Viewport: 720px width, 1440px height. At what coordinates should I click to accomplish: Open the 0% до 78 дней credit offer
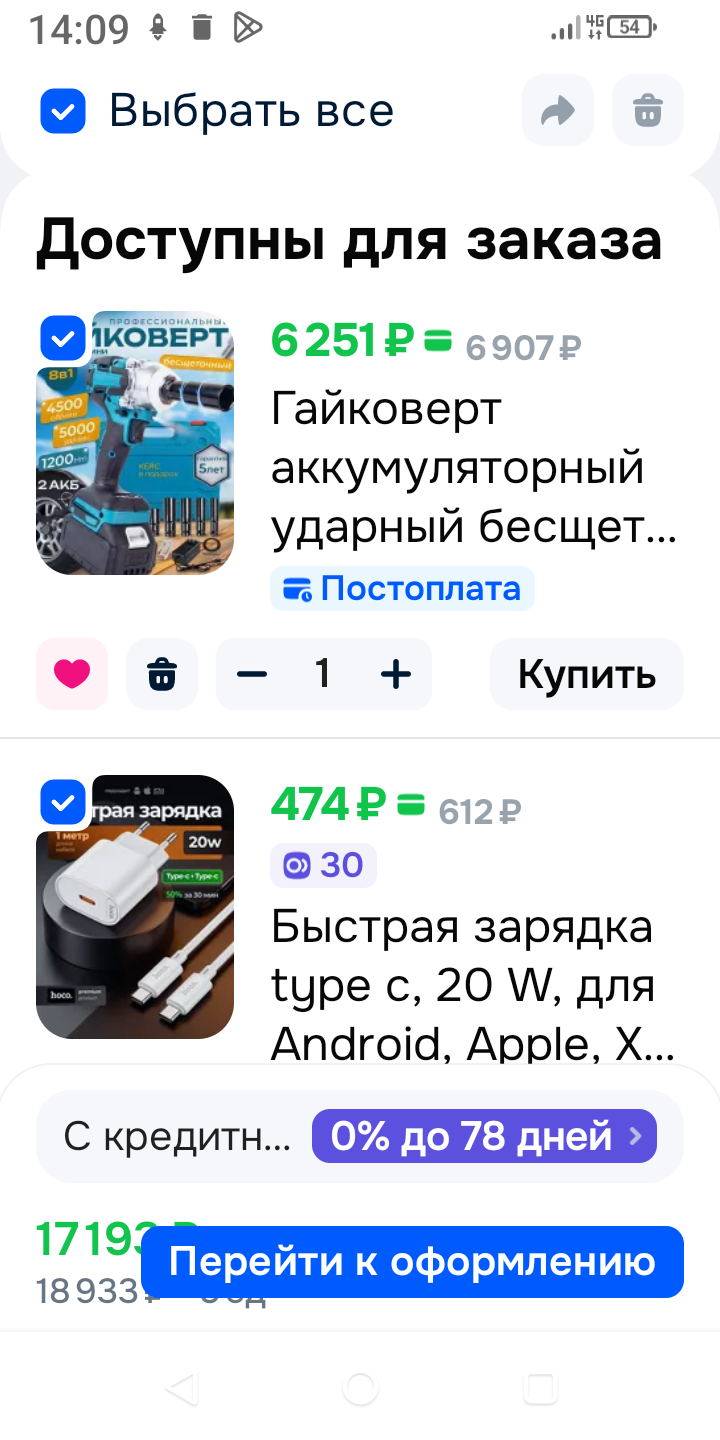(484, 1137)
